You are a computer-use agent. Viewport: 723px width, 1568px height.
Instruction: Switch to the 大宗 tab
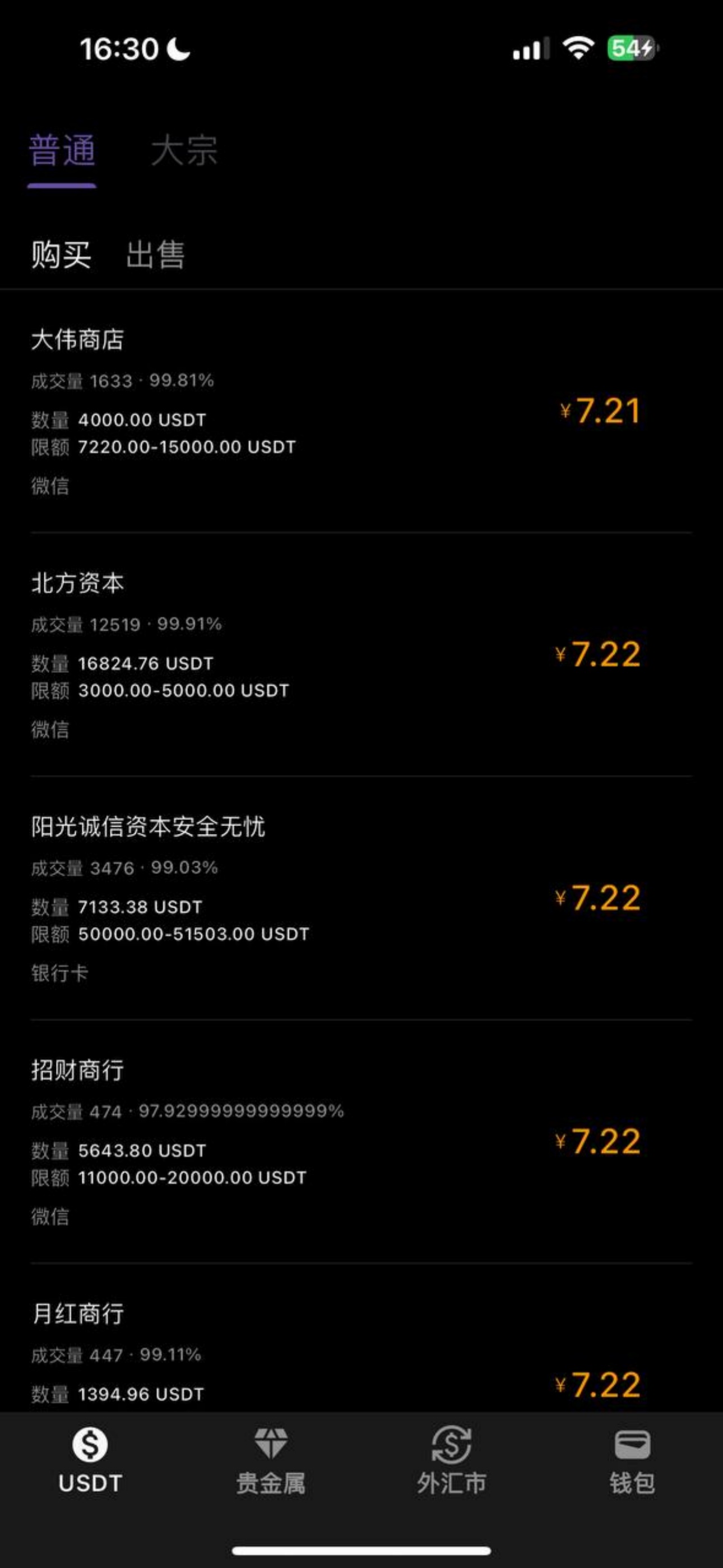point(184,150)
